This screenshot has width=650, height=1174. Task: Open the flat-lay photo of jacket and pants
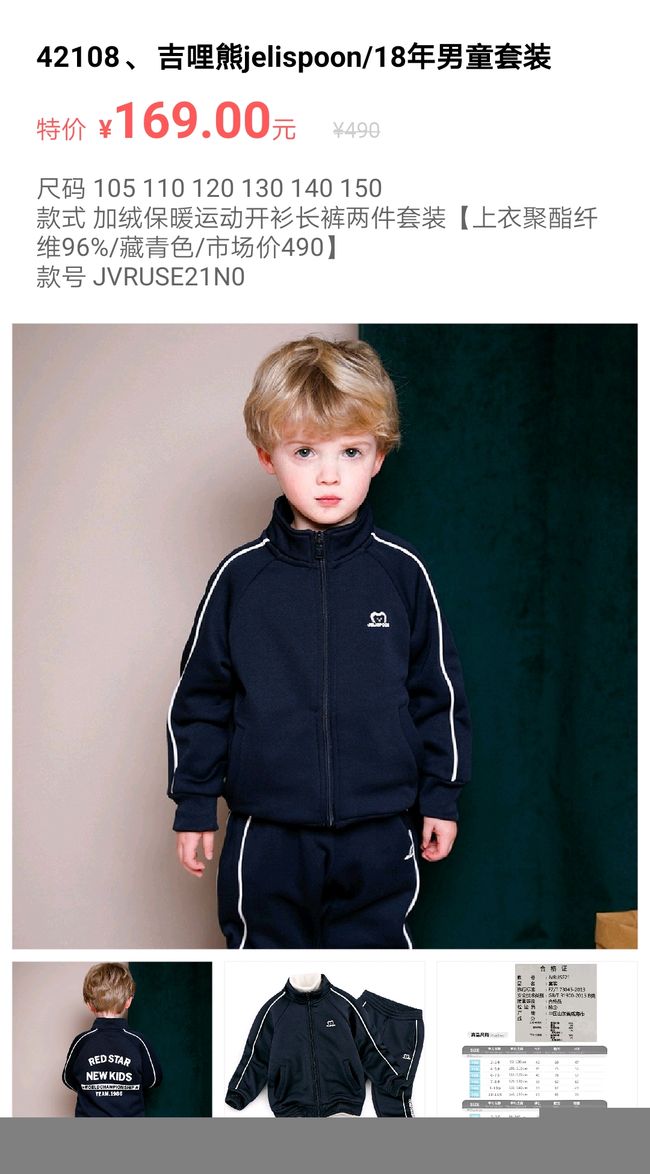click(324, 1039)
